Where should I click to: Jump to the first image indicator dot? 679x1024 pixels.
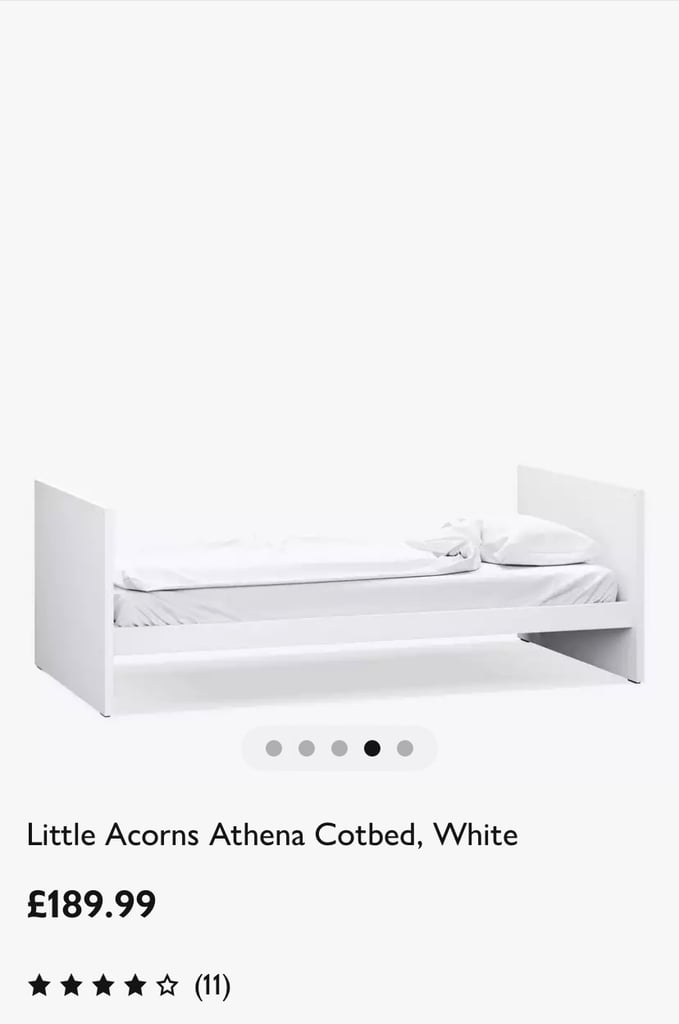[274, 748]
